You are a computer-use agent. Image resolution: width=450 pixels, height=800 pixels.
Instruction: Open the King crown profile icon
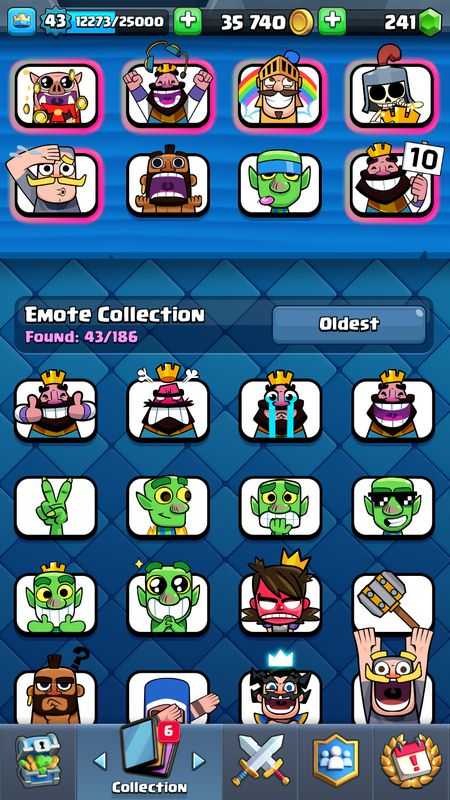pyautogui.click(x=21, y=21)
